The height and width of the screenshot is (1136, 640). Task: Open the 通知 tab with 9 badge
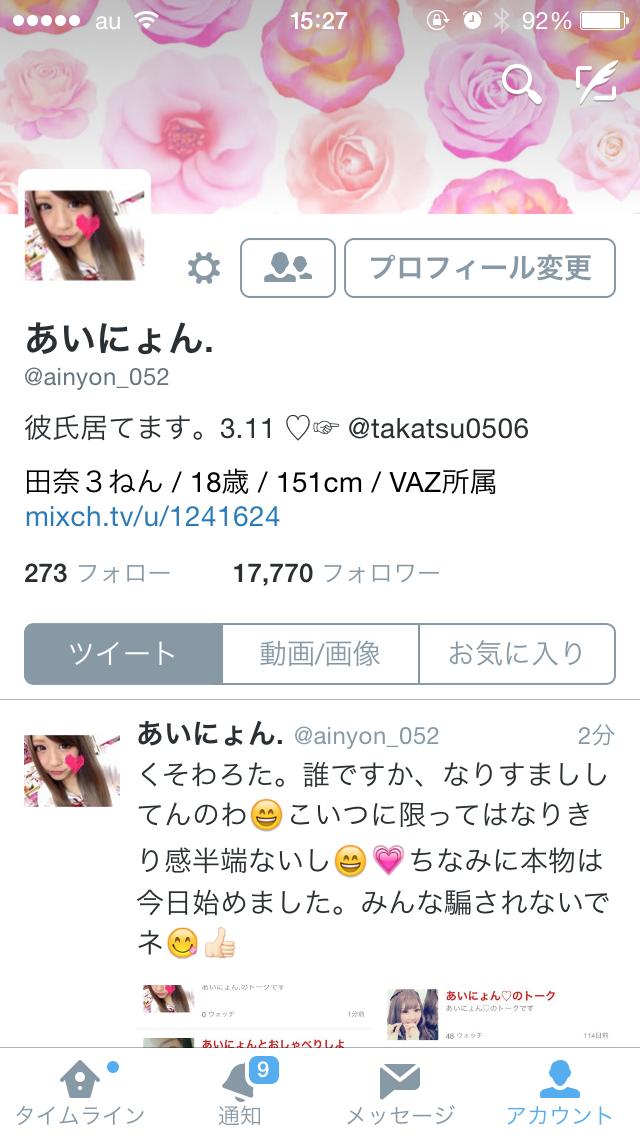[x=240, y=1092]
